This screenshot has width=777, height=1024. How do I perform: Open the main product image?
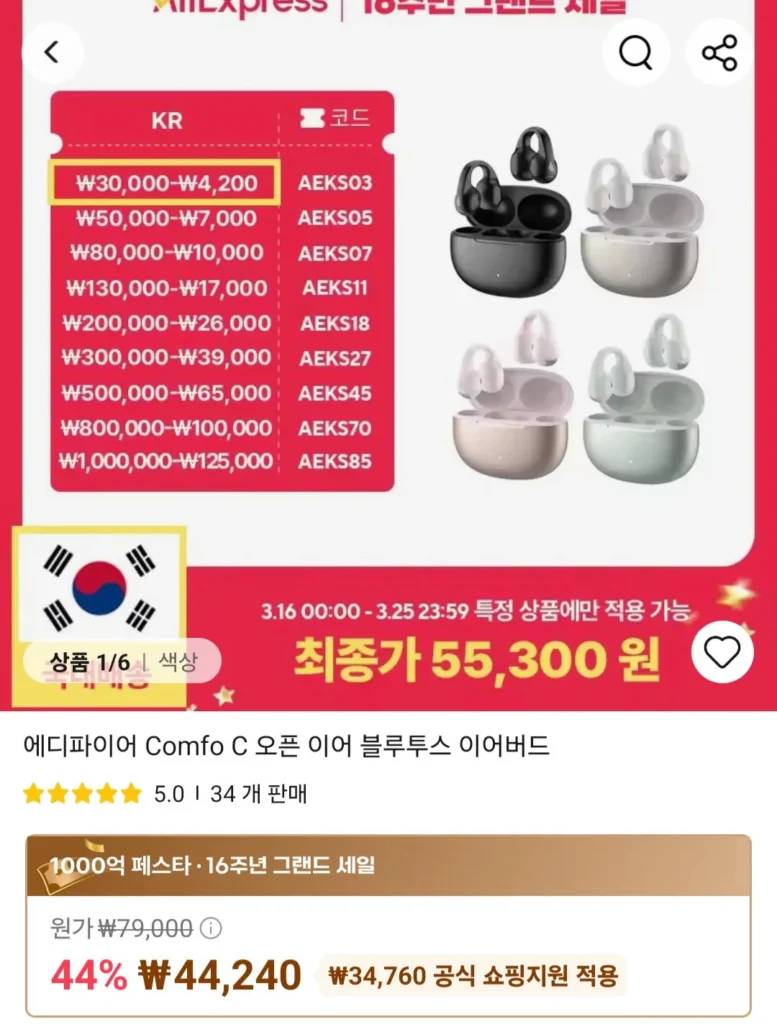pyautogui.click(x=400, y=350)
